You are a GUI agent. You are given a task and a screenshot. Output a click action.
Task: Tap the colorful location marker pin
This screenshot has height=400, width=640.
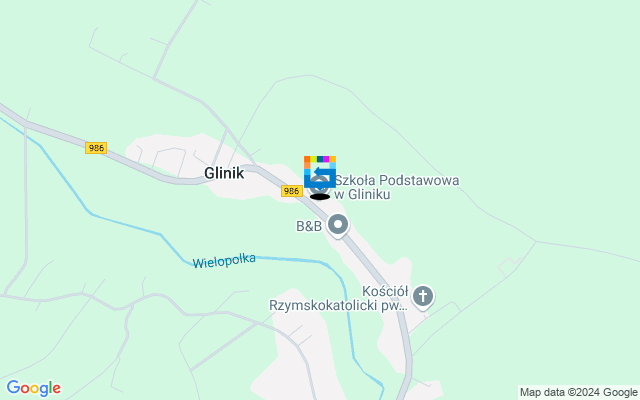coord(320,171)
